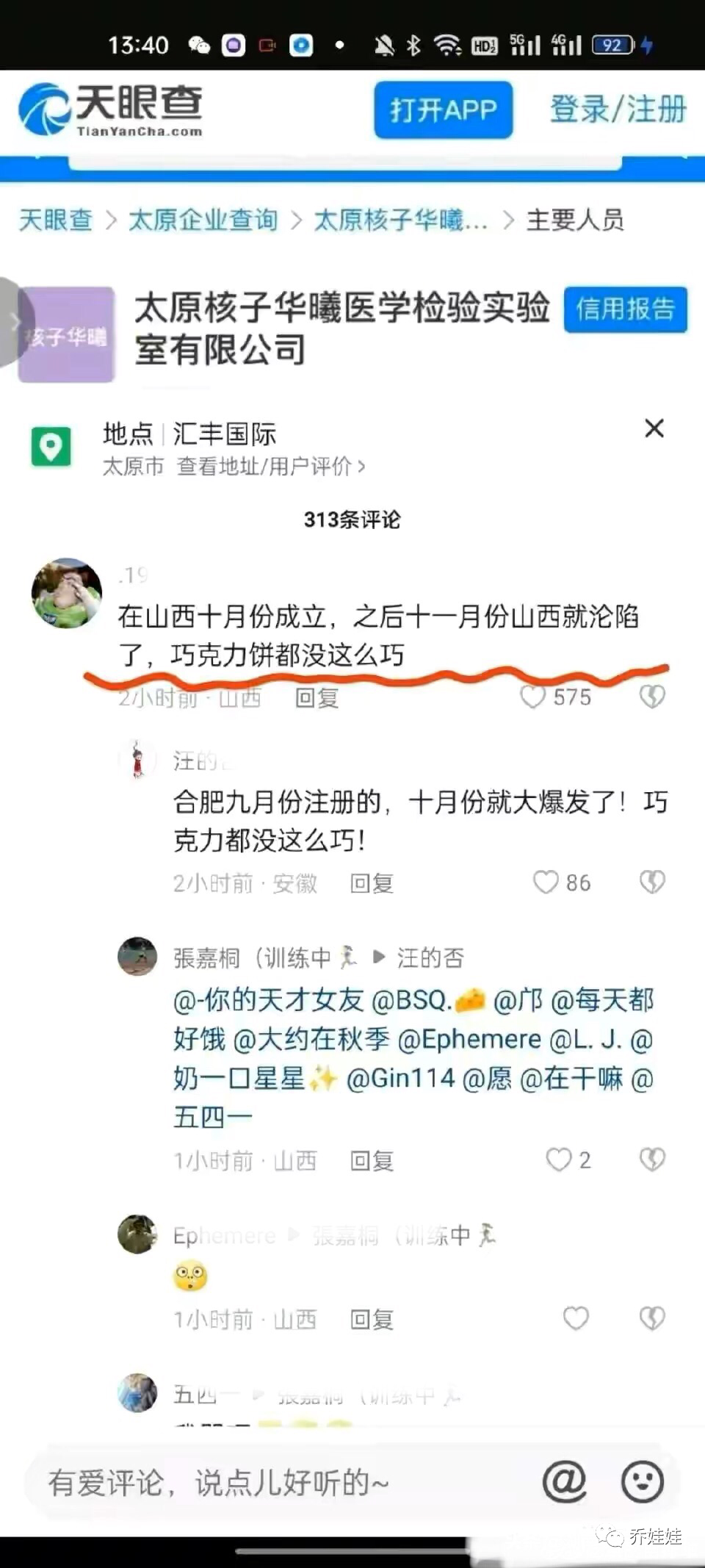Reply to the 合肥九月份注册 comment

tap(372, 882)
